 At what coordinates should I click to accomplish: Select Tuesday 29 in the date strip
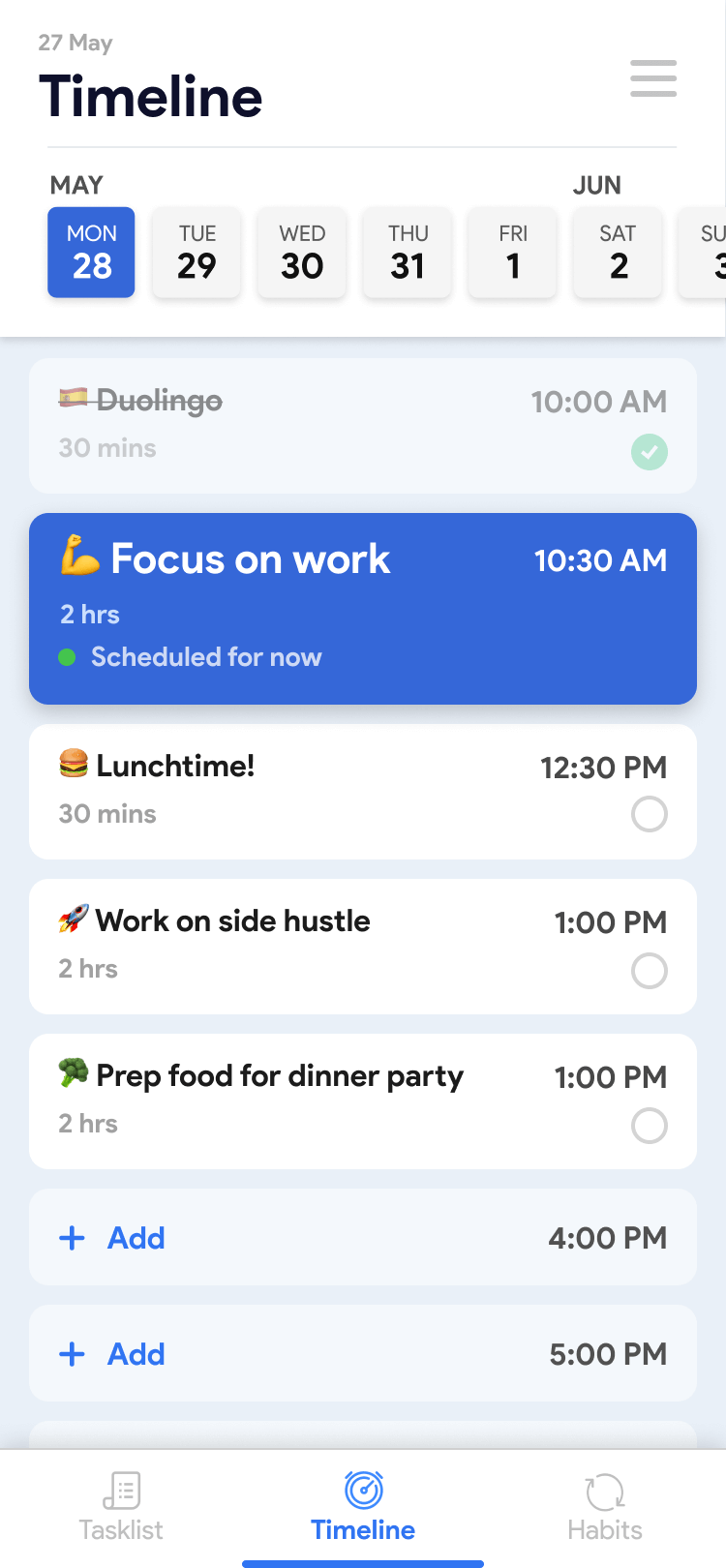coord(197,252)
